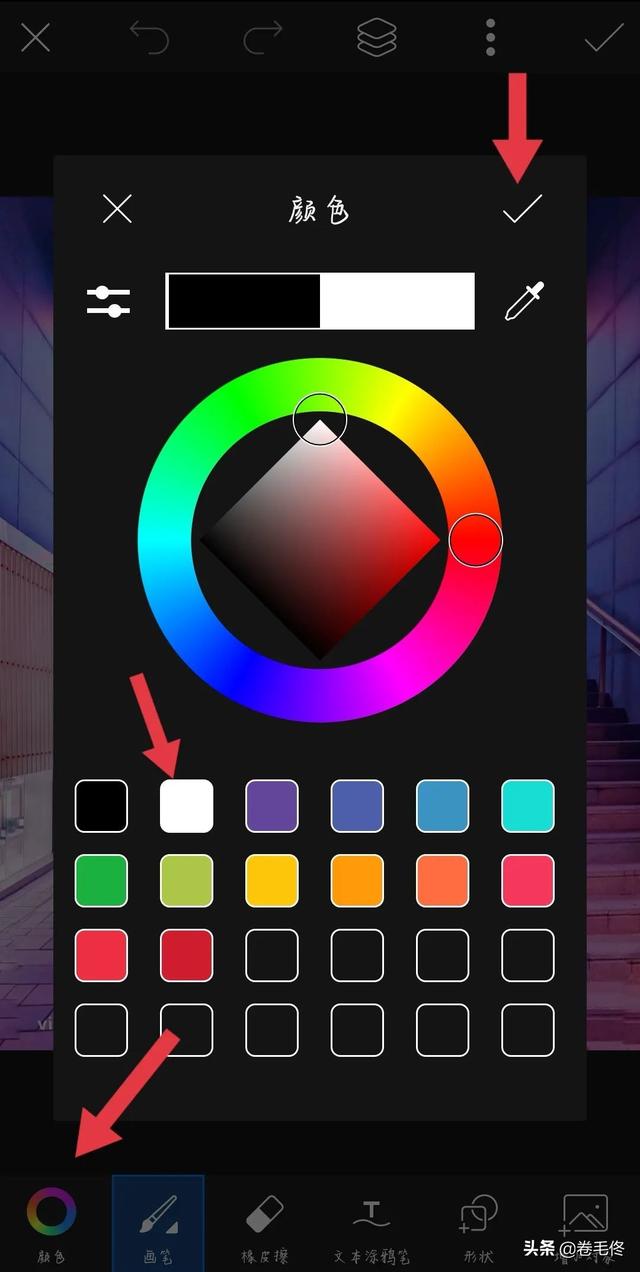Switch to the 橡皮擦 eraser tool
The image size is (640, 1272).
coord(264,1223)
